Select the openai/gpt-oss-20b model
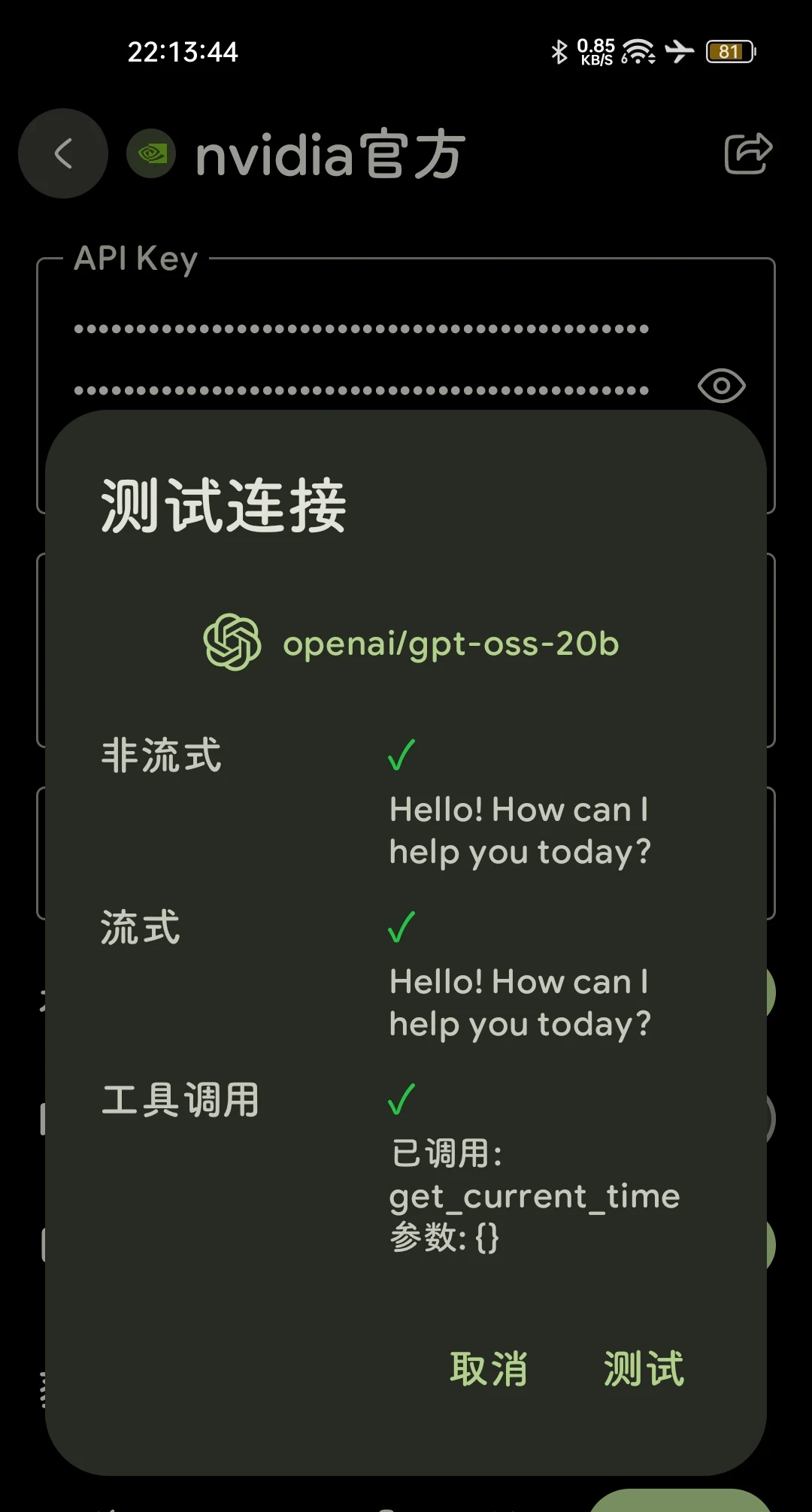The width and height of the screenshot is (812, 1512). pos(411,643)
